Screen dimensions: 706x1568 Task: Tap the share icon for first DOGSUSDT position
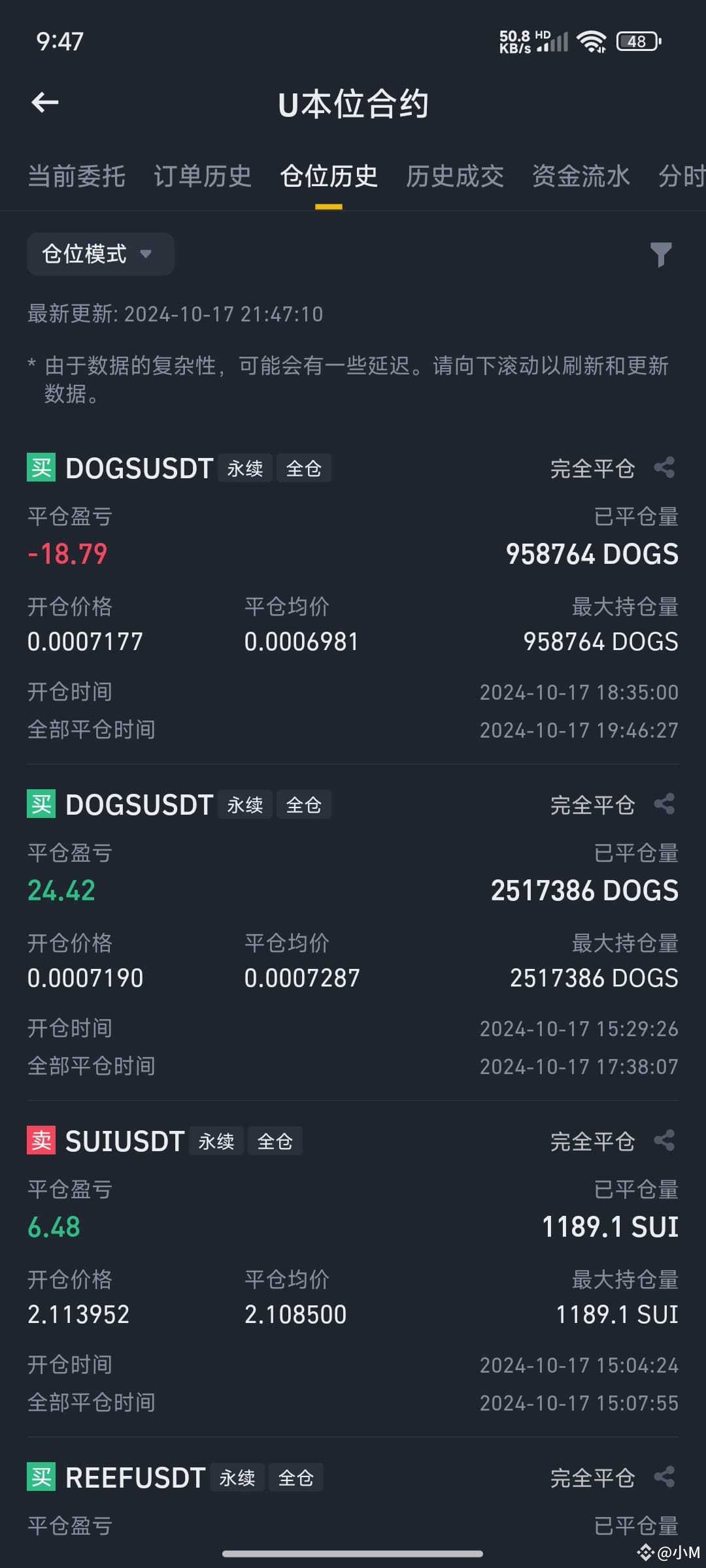pos(665,468)
